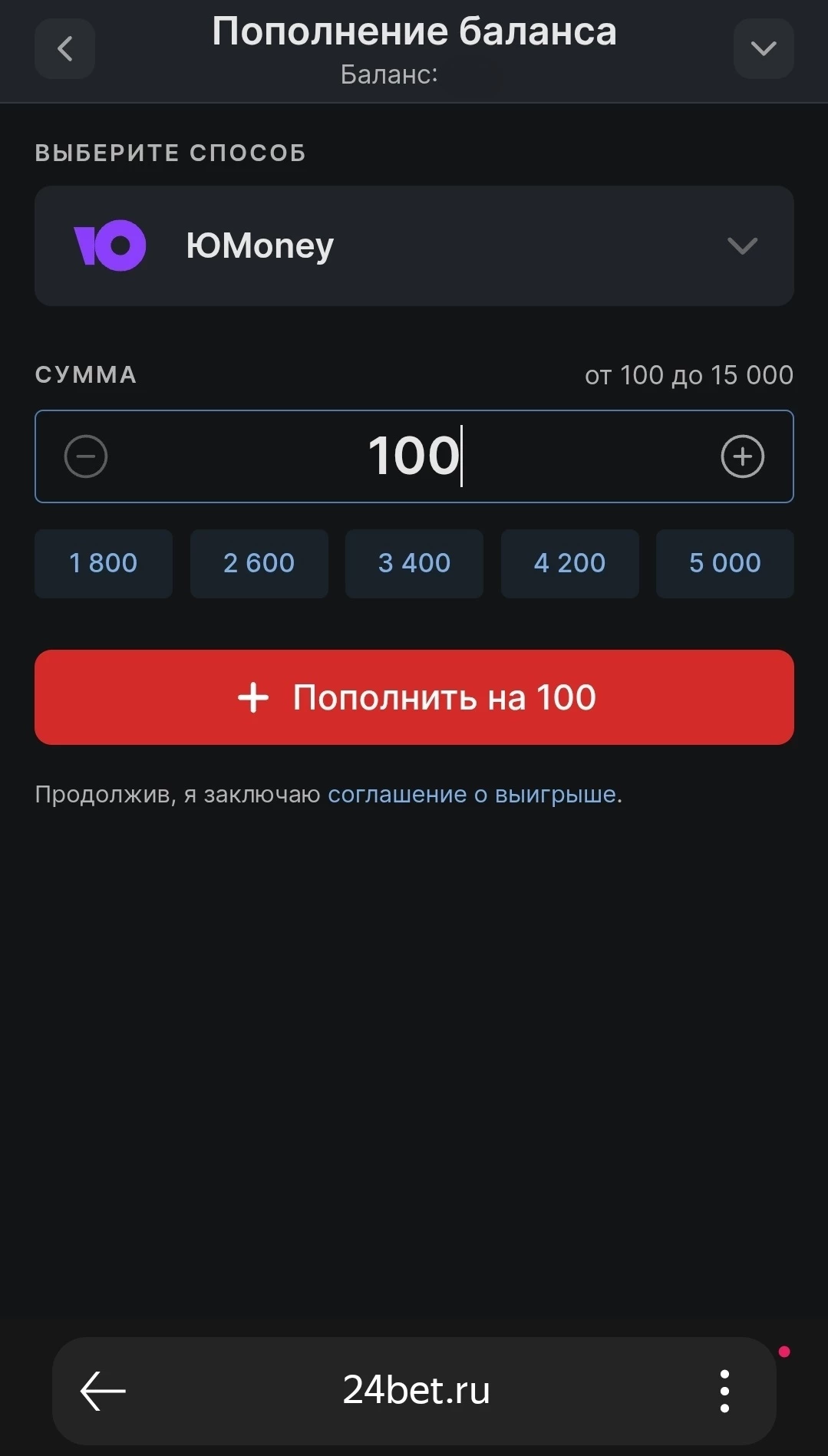The height and width of the screenshot is (1456, 828).
Task: Select the 1 800 preset amount
Action: (x=103, y=563)
